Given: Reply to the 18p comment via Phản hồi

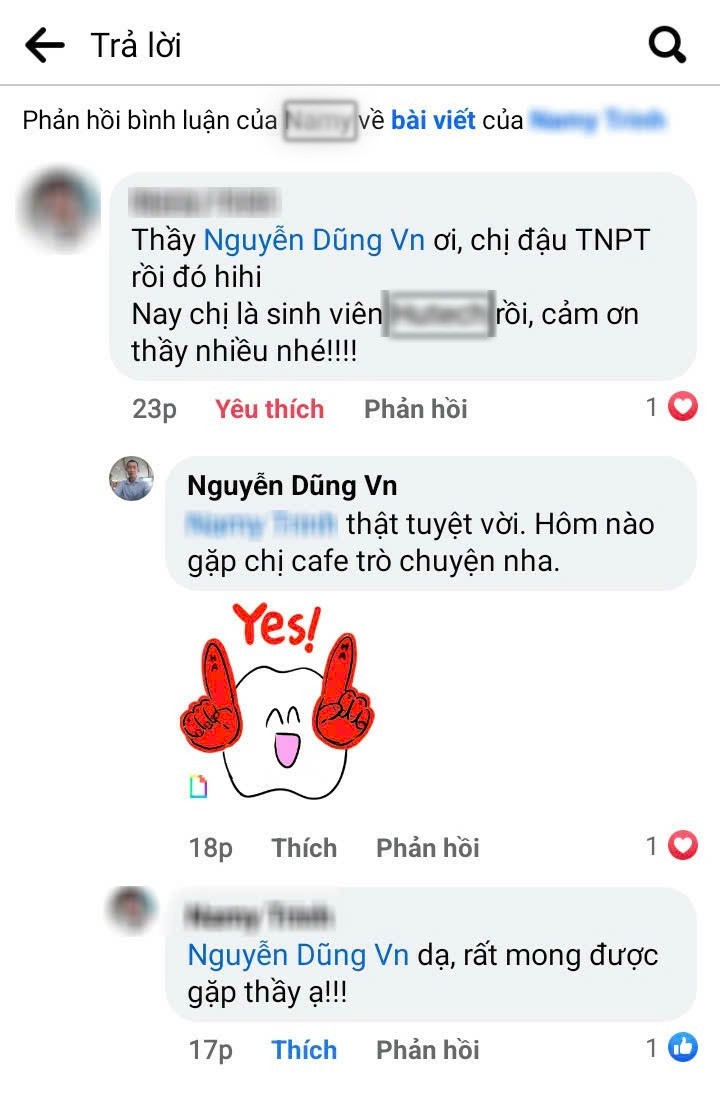Looking at the screenshot, I should pyautogui.click(x=427, y=848).
